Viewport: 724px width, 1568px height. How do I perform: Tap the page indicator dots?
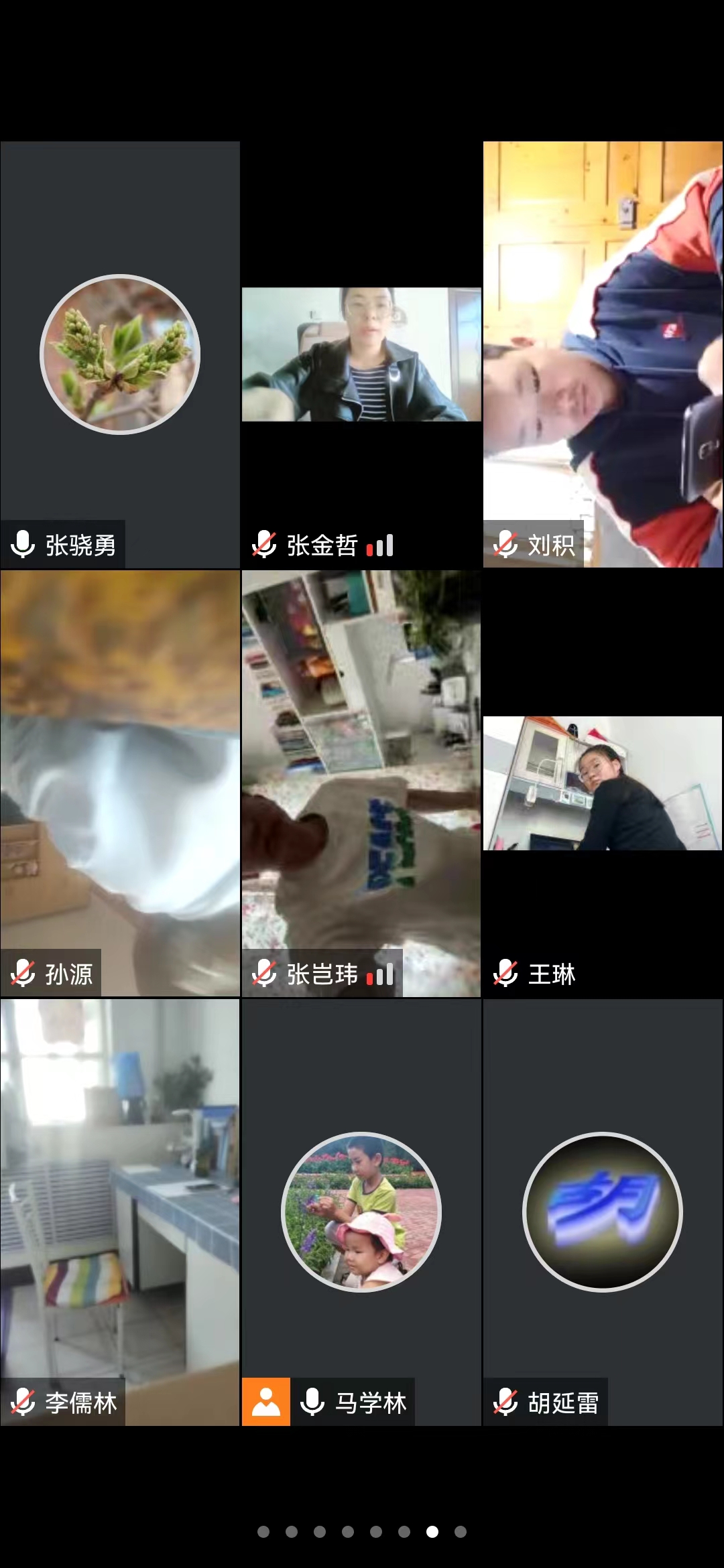click(362, 1532)
